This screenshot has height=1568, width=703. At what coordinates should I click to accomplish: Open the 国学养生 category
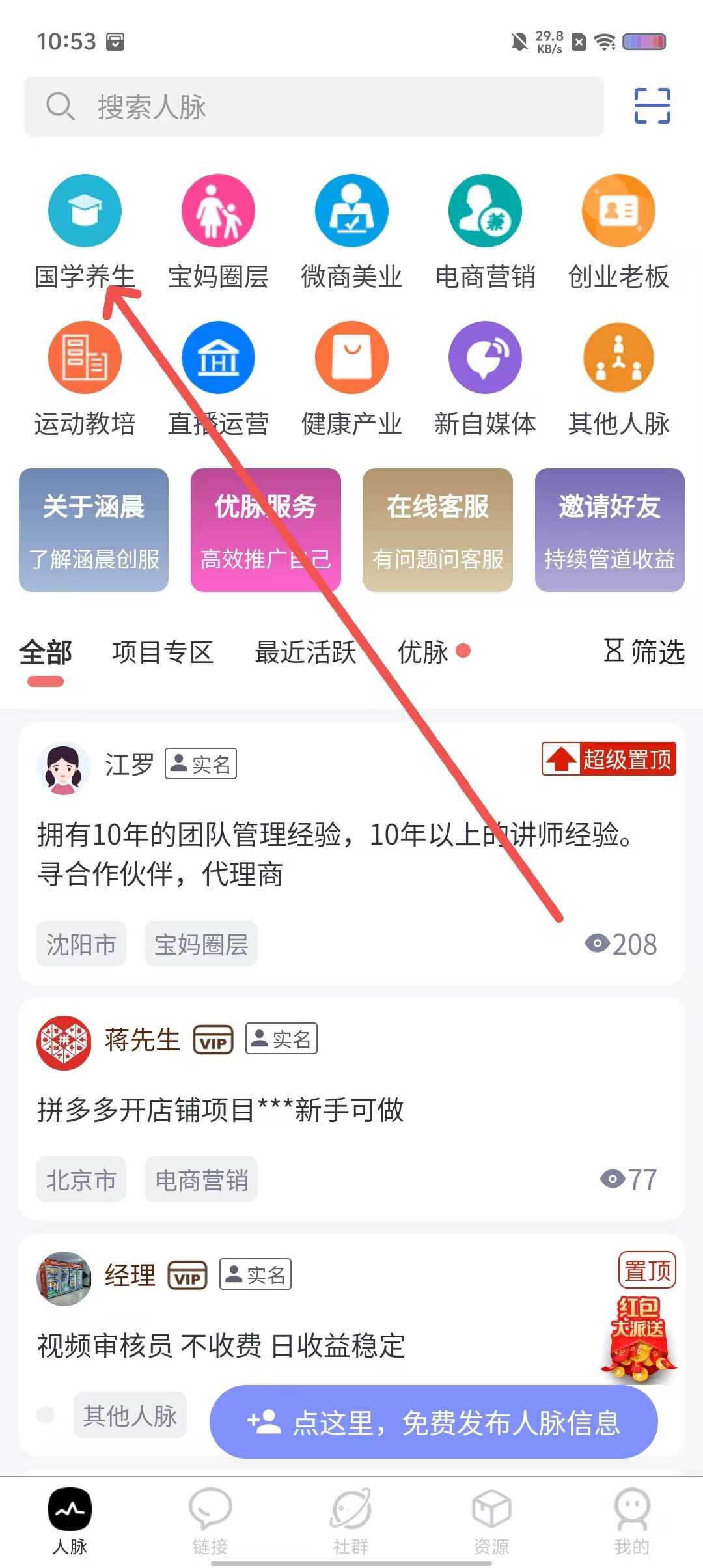coord(85,232)
